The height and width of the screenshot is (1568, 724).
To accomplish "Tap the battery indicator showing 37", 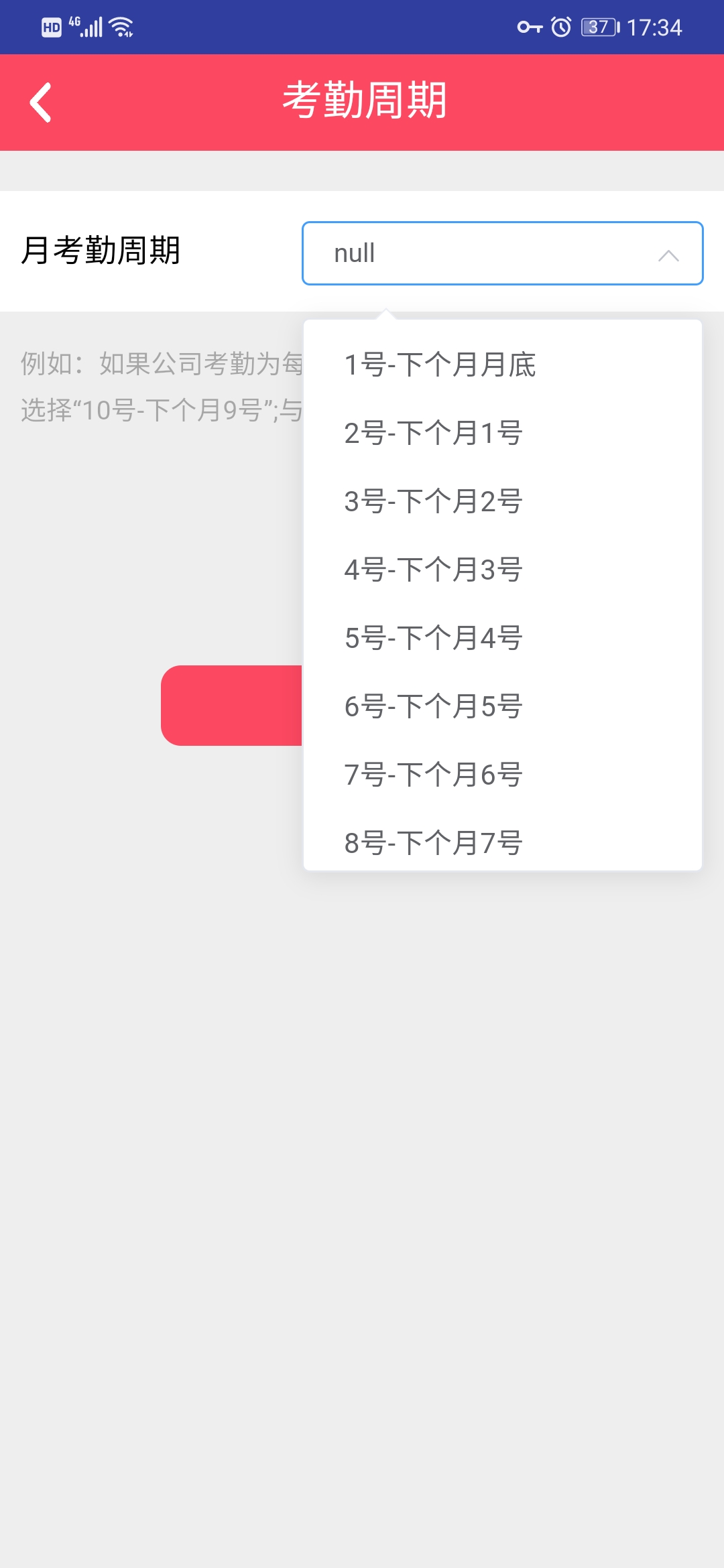I will [x=599, y=27].
